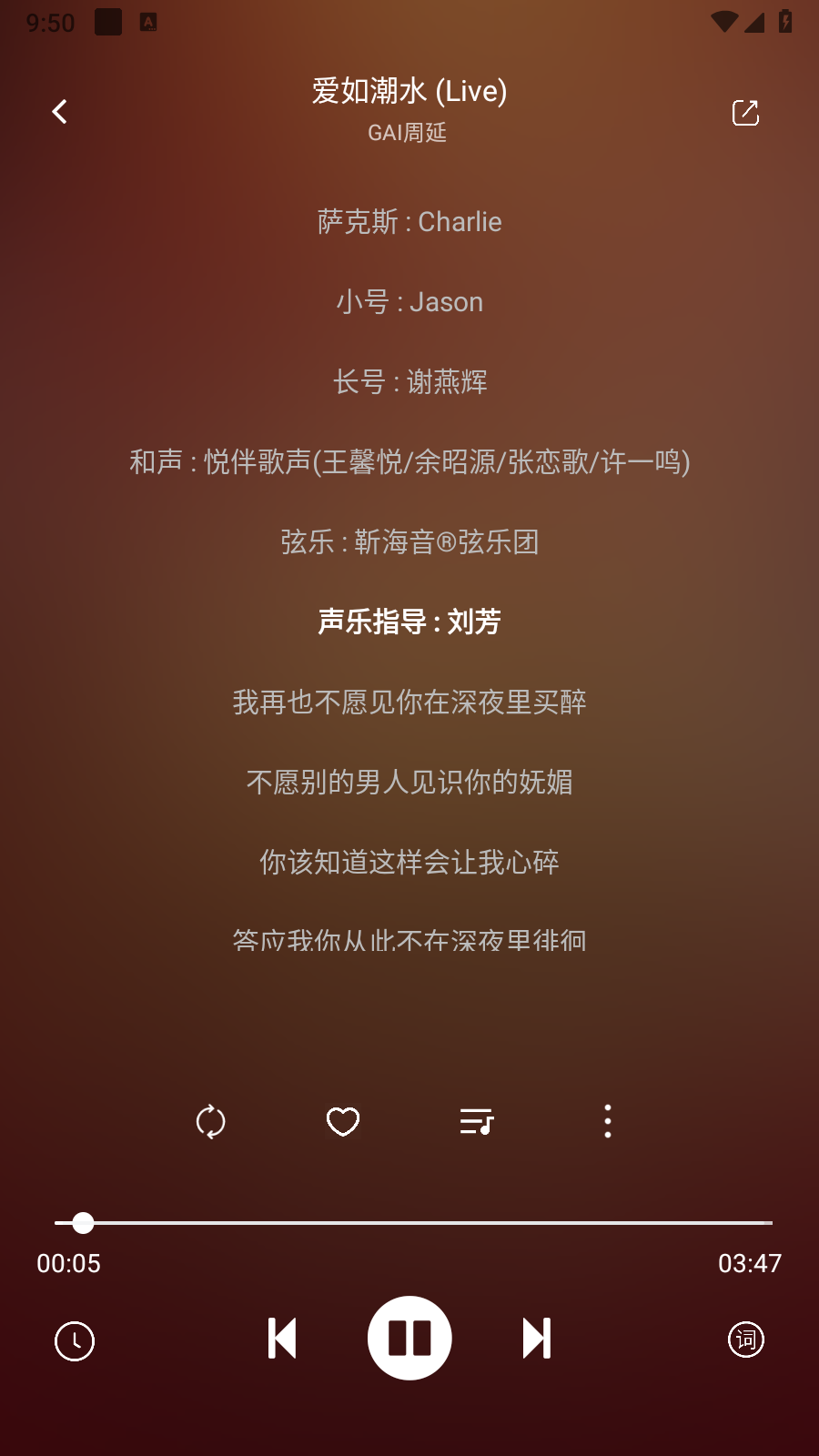
Task: Show lyrics via the 词 icon
Action: 744,1339
